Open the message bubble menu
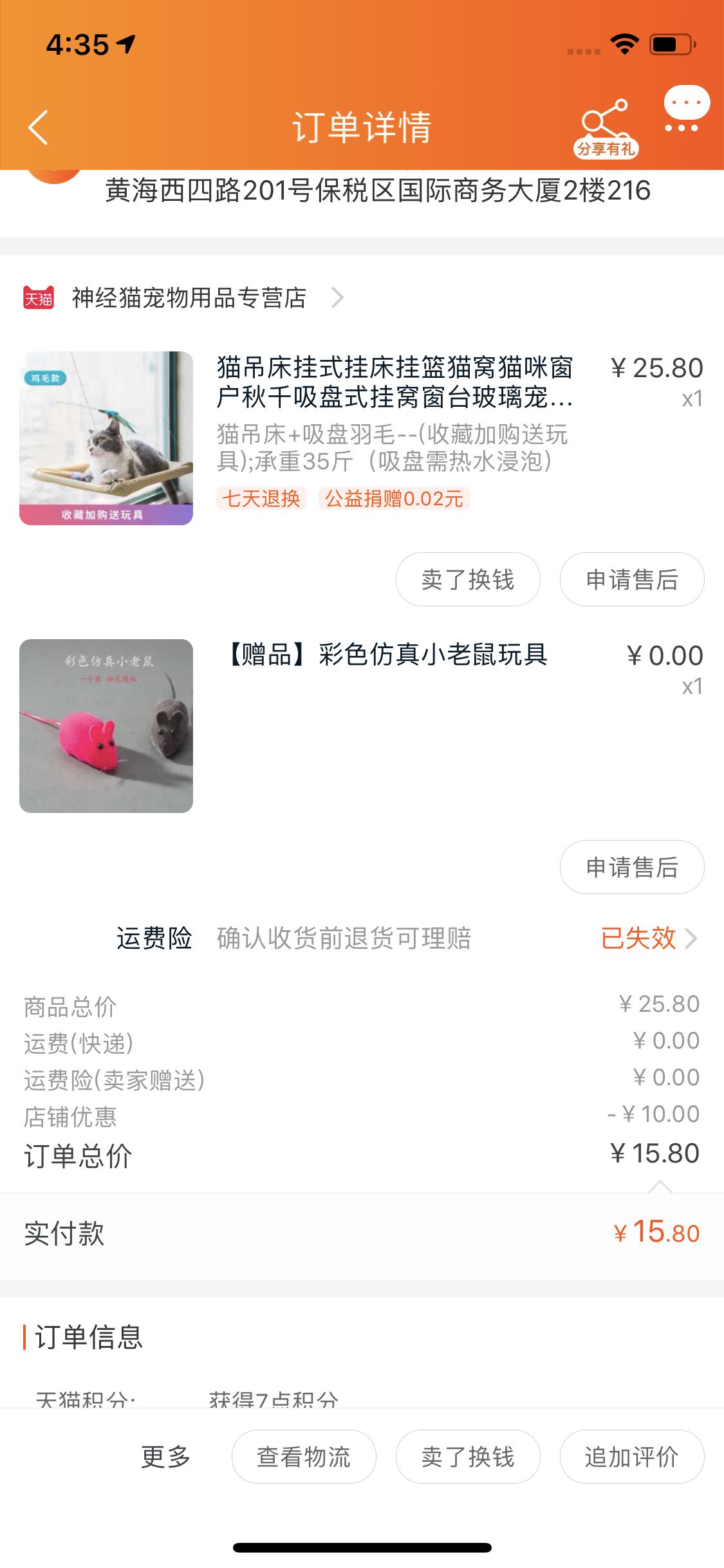The image size is (724, 1568). point(685,111)
